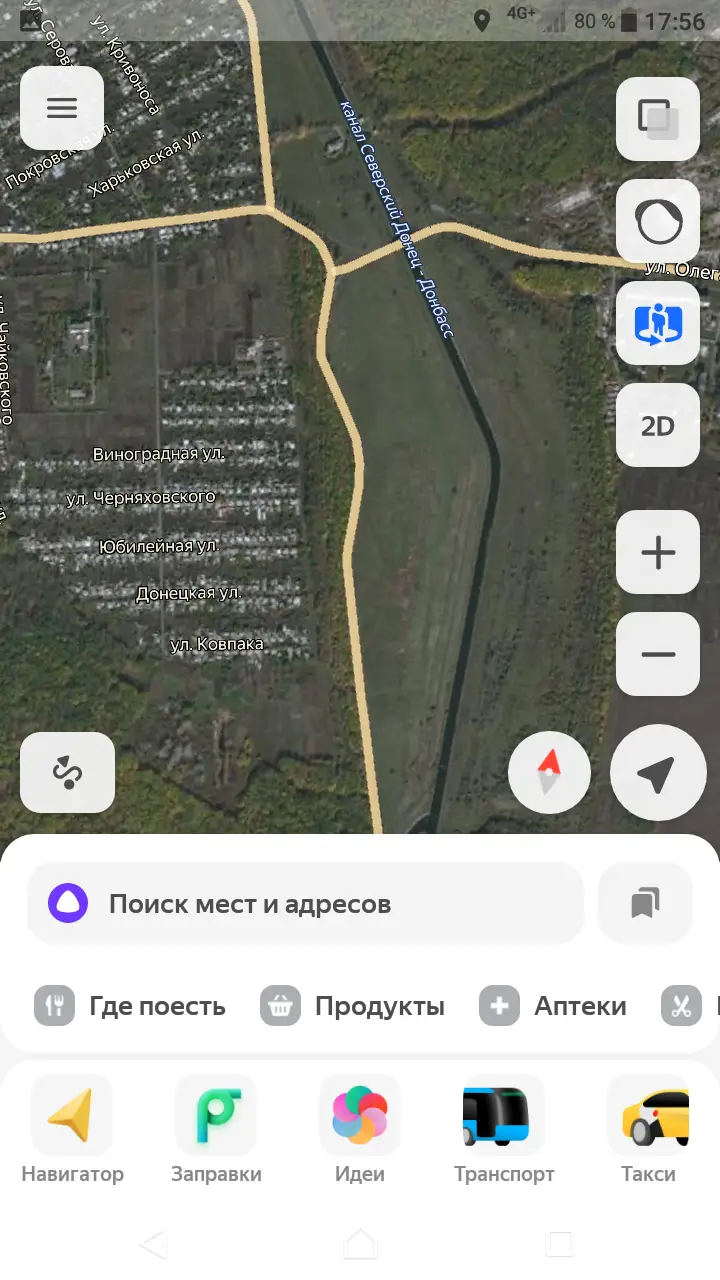This screenshot has height=1280, width=720.
Task: Tap the round traffic indicator button
Action: [x=657, y=221]
